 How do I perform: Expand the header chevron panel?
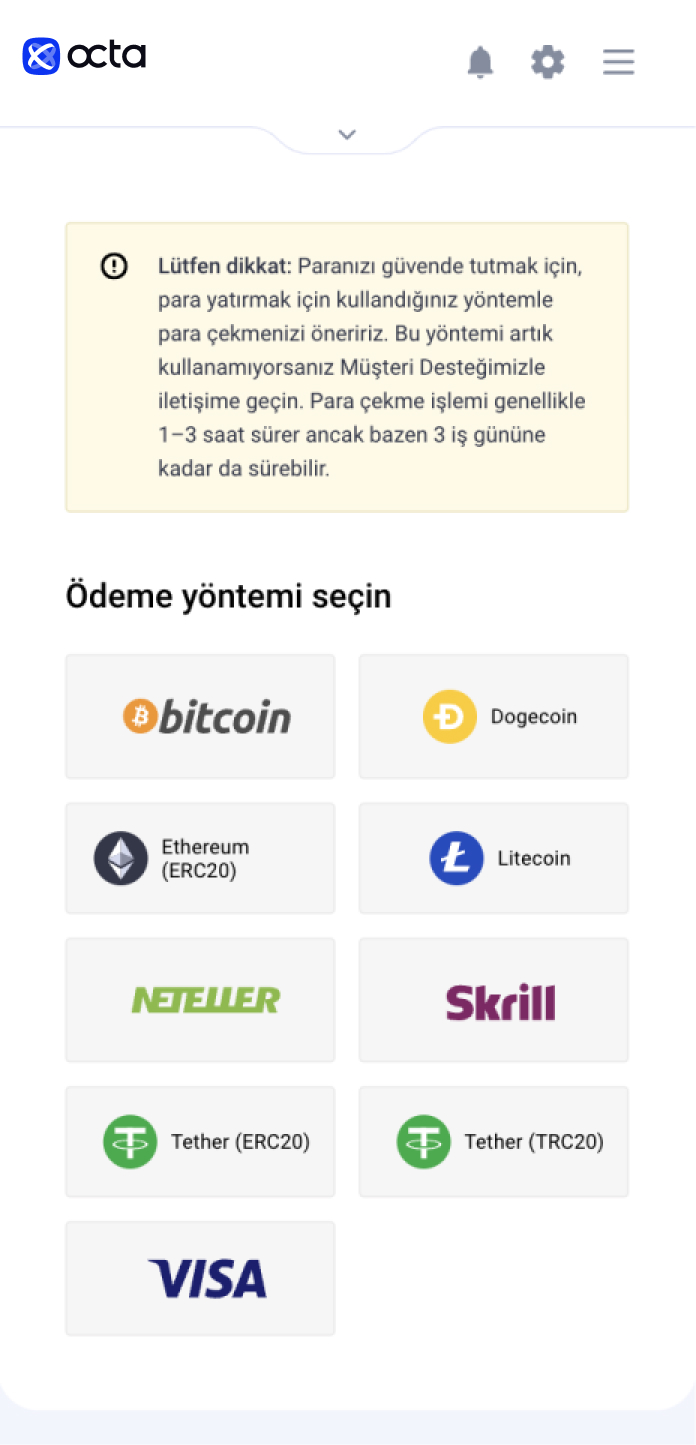tap(347, 134)
